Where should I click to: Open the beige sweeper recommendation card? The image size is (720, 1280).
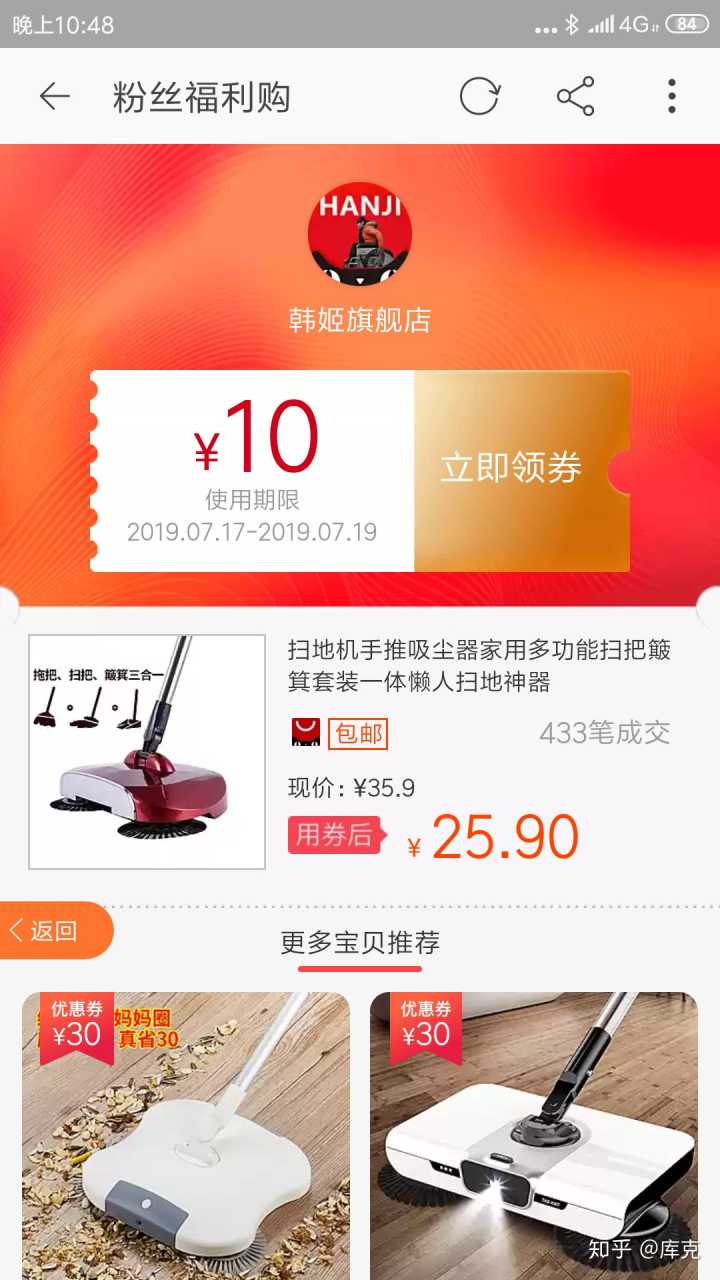[x=186, y=1135]
